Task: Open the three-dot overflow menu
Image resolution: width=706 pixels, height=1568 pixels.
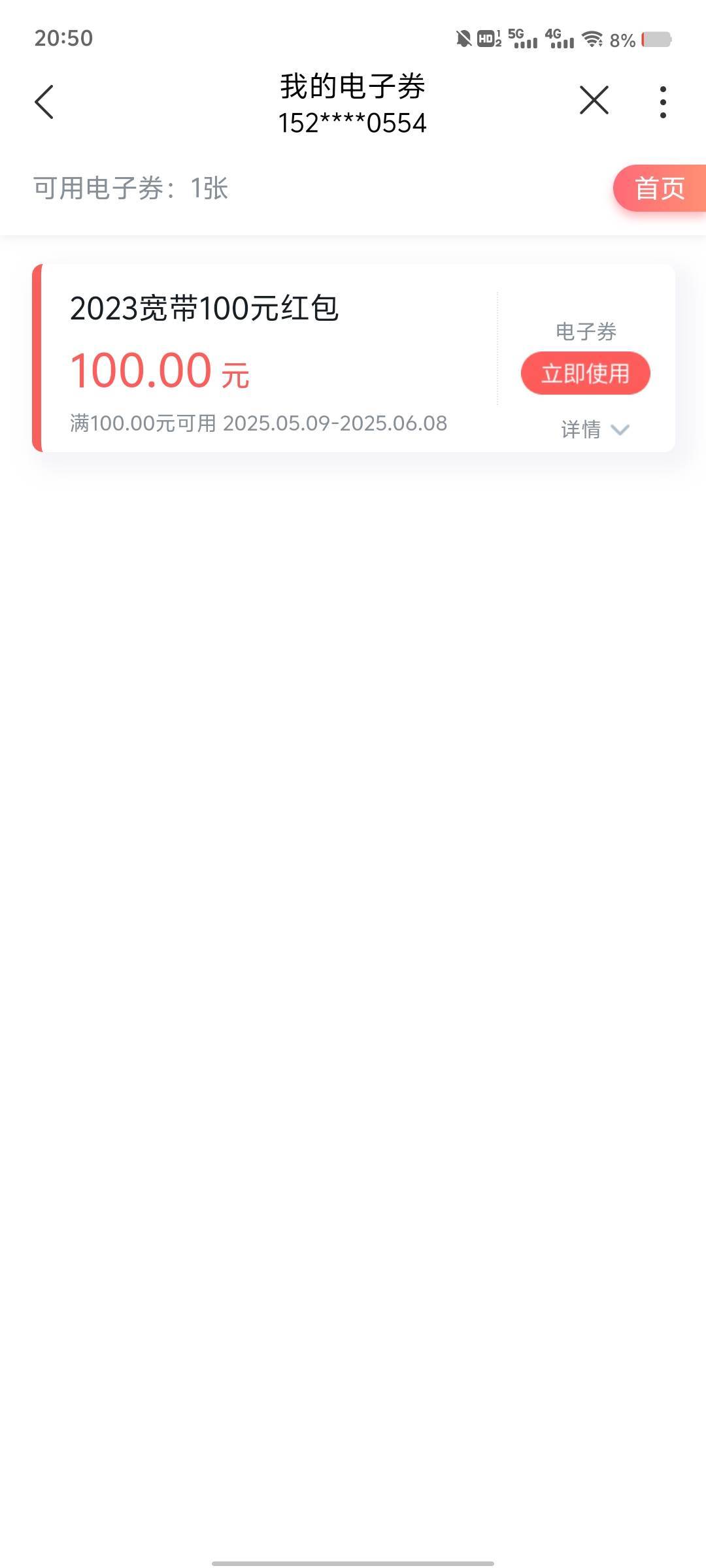Action: coord(663,102)
